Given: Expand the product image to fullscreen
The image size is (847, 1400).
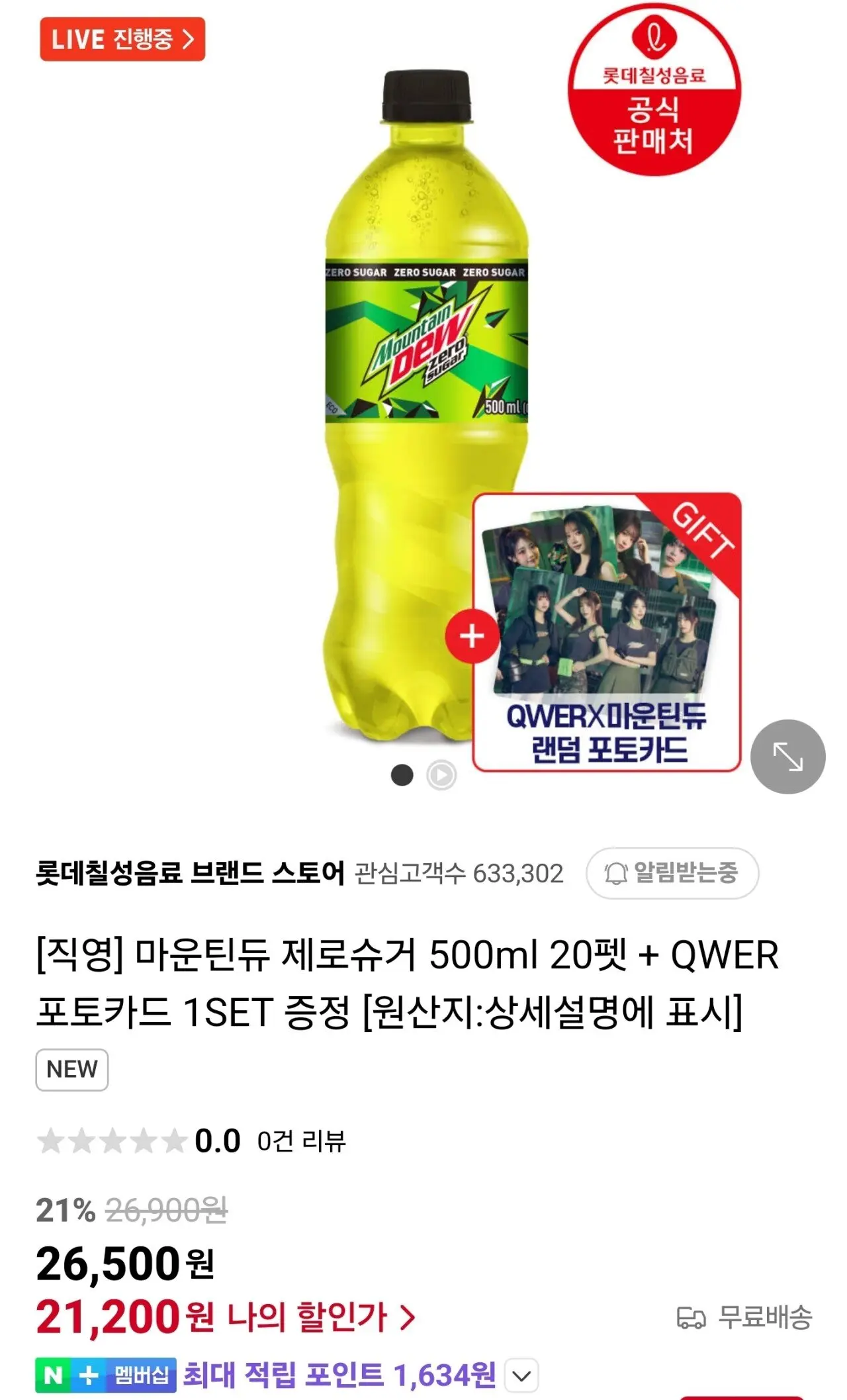Looking at the screenshot, I should coord(787,757).
